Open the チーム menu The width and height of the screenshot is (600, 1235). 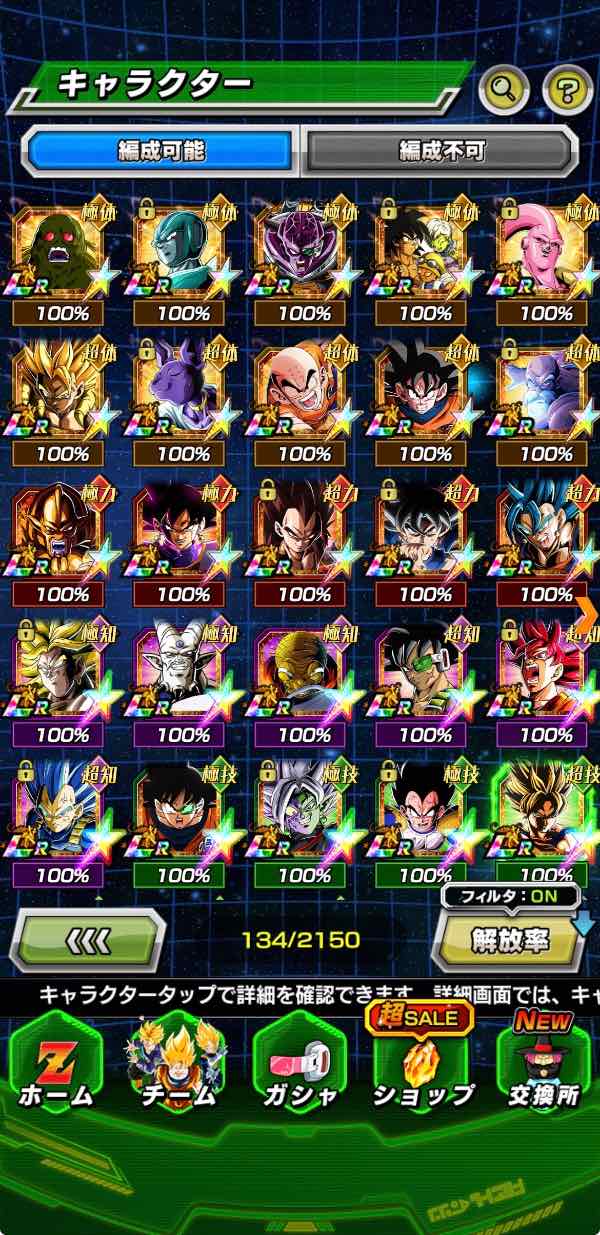(178, 1067)
